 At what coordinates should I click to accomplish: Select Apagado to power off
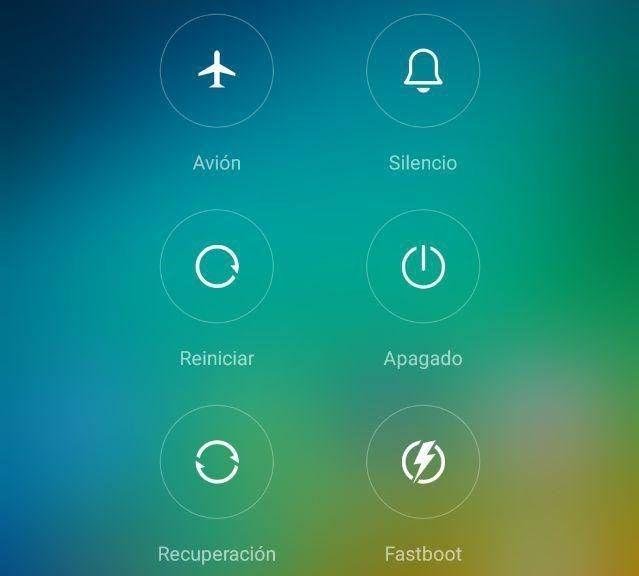[x=423, y=267]
